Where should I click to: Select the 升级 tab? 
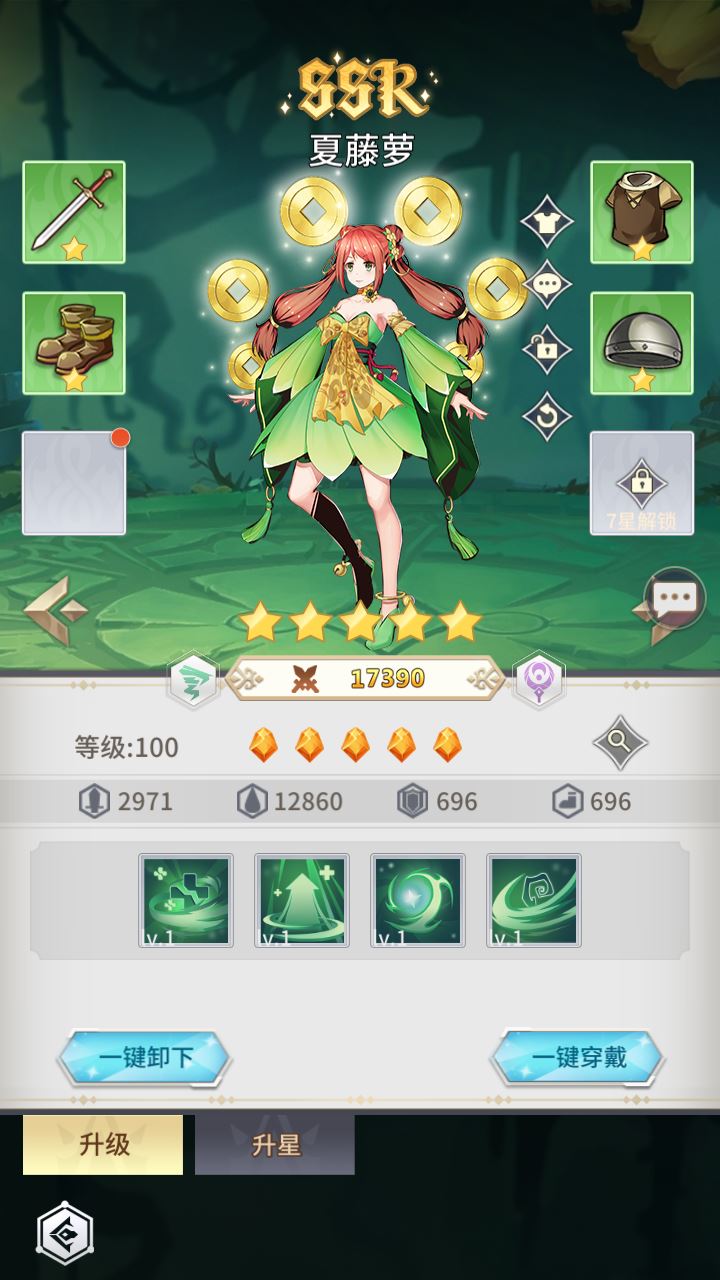click(x=103, y=1145)
